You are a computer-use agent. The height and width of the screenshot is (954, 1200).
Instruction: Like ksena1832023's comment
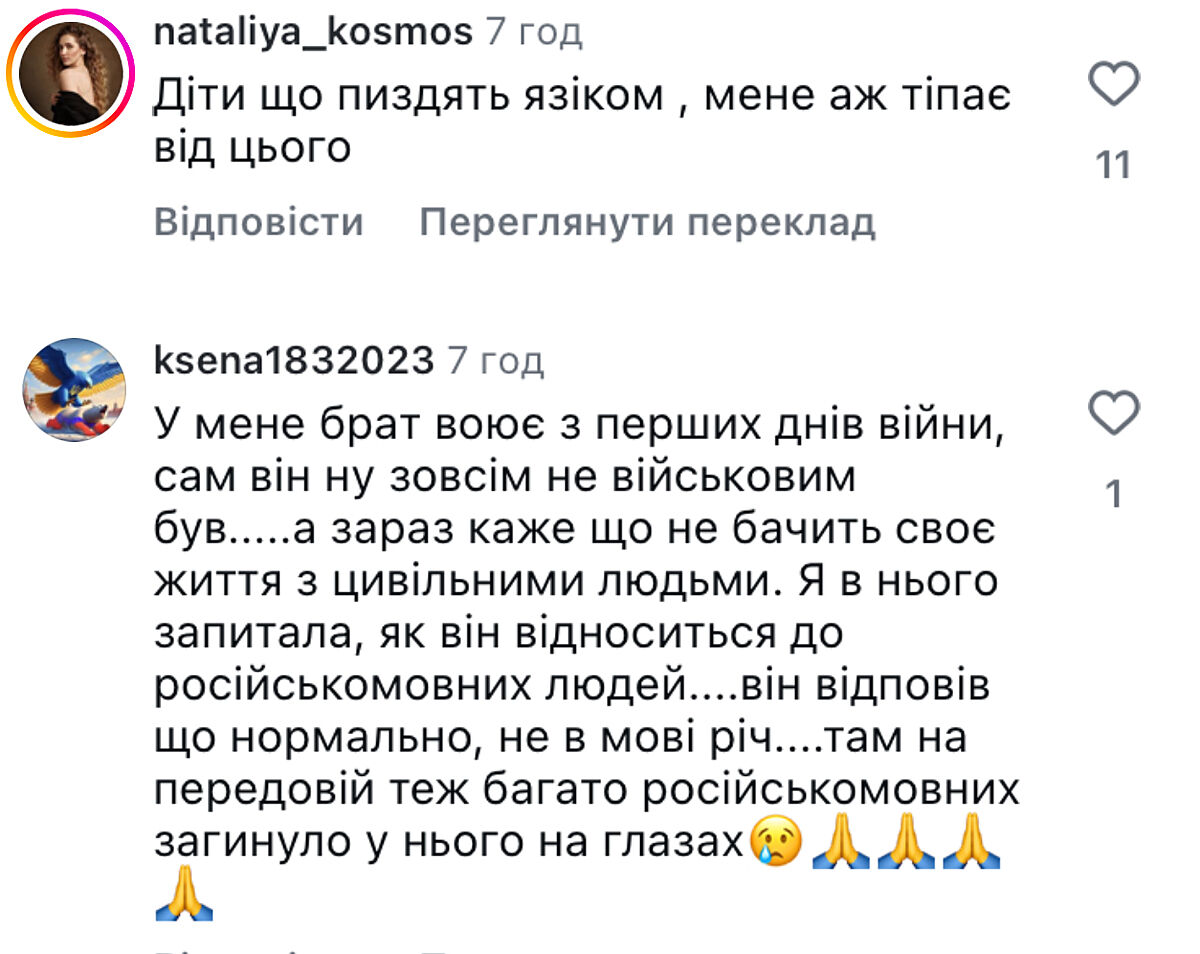(1113, 414)
